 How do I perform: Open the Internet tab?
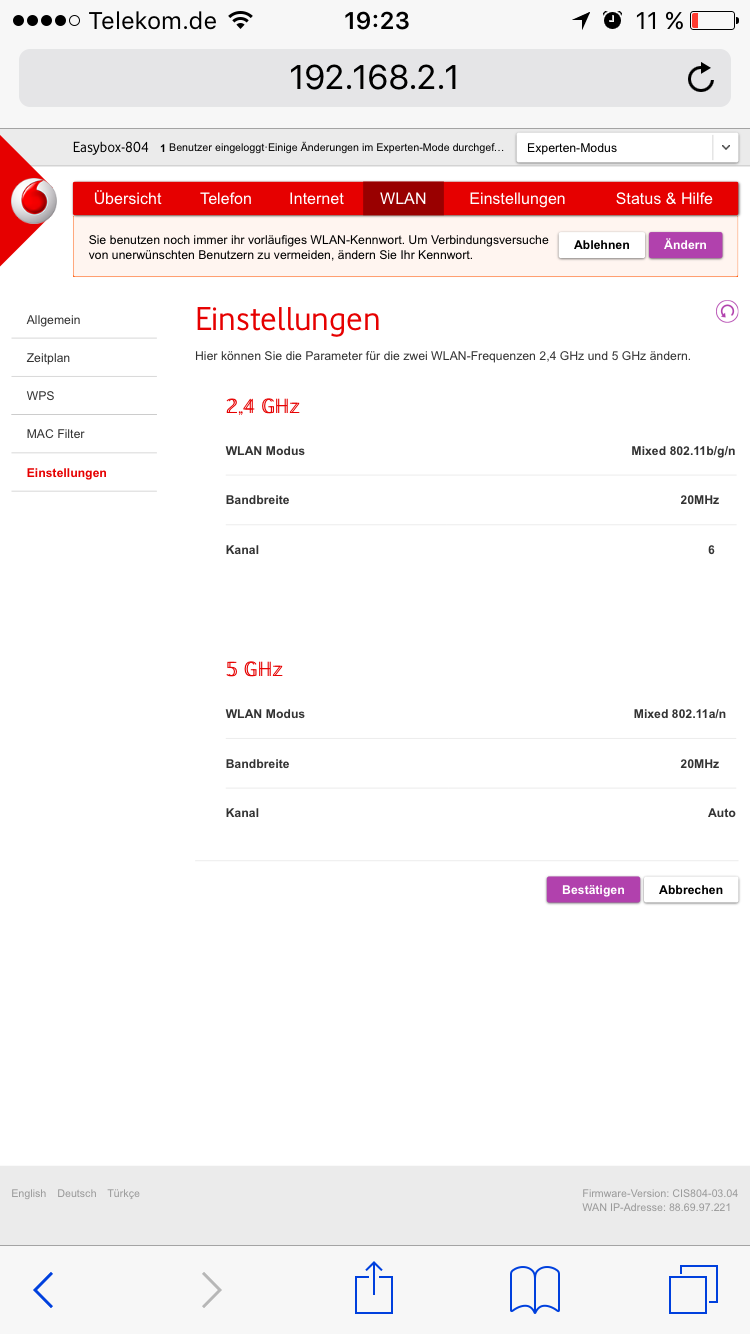click(x=316, y=198)
